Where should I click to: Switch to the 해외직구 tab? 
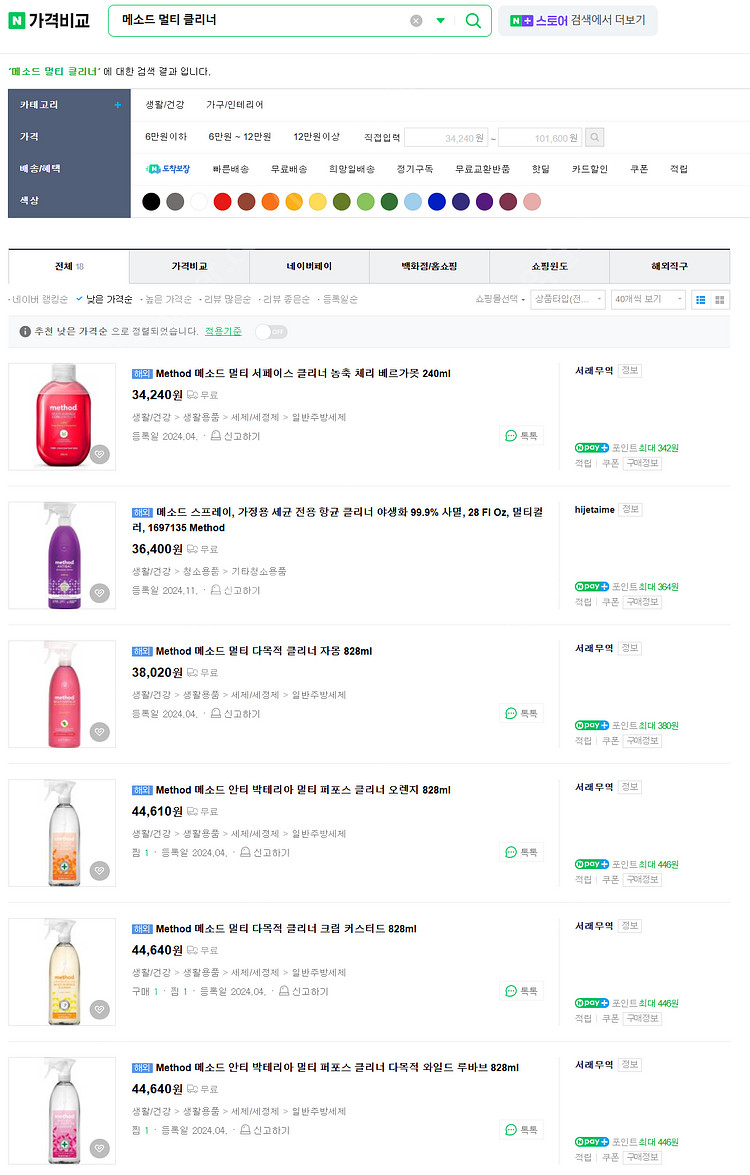[x=669, y=267]
